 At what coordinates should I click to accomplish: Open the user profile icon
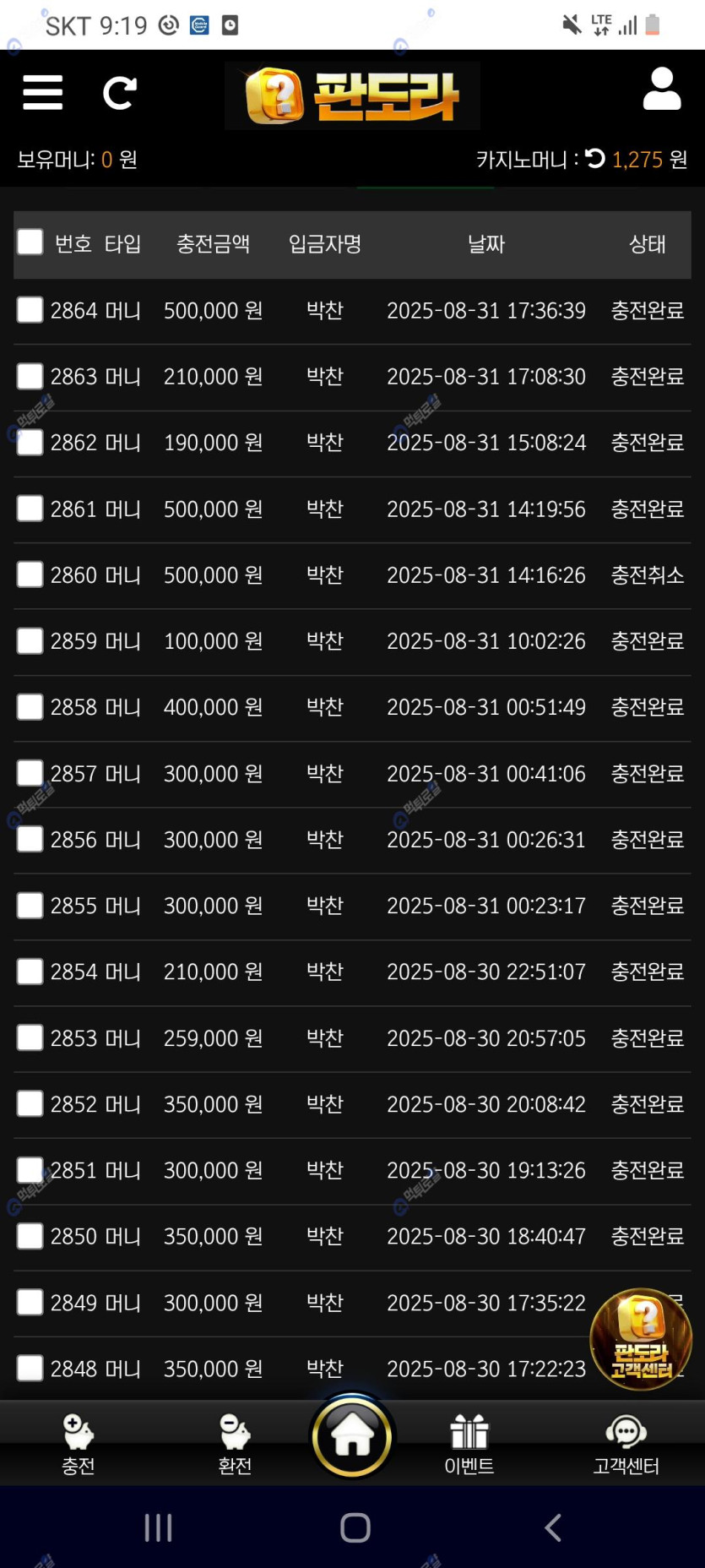(661, 90)
